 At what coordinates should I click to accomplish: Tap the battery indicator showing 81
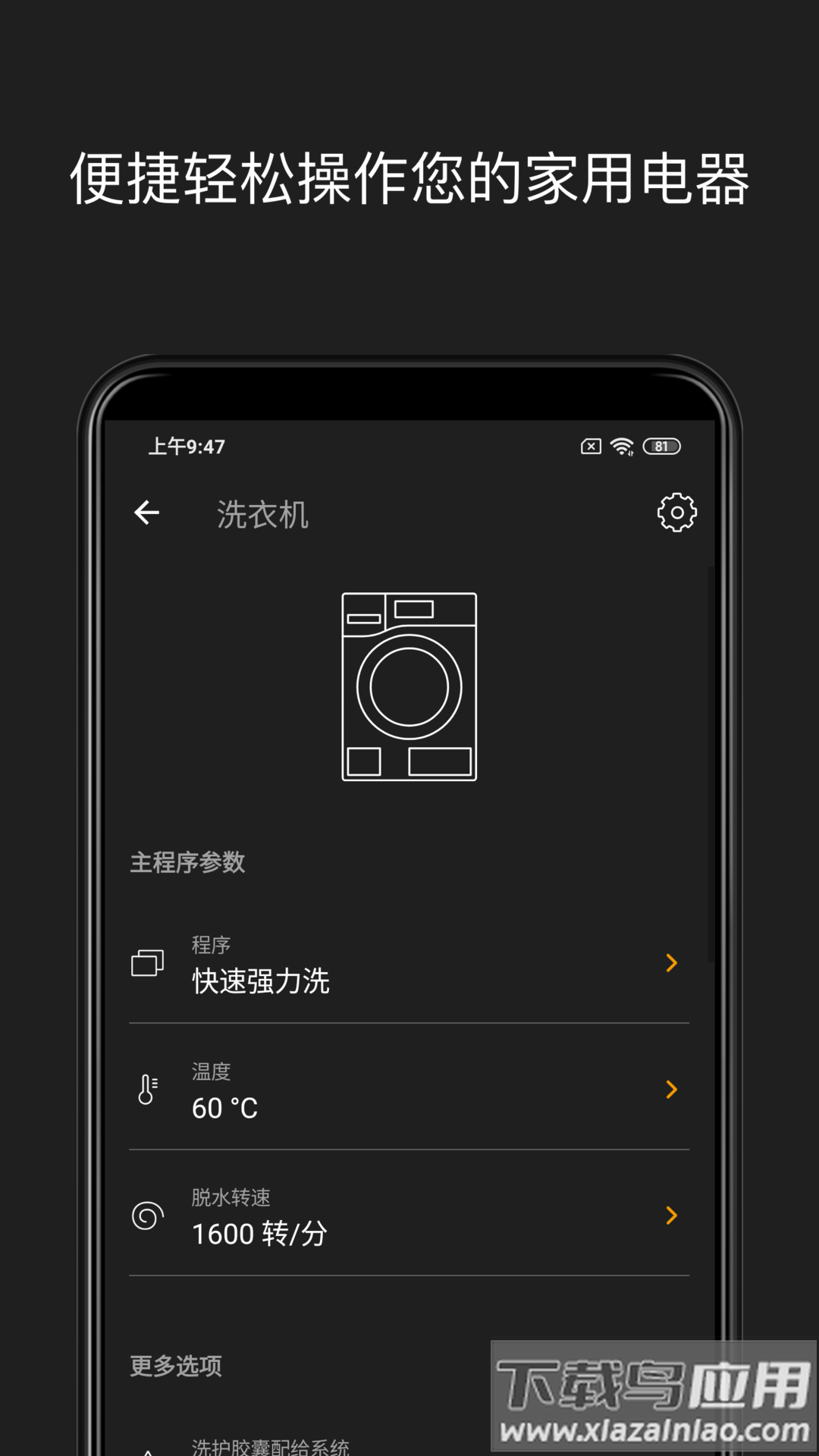663,446
